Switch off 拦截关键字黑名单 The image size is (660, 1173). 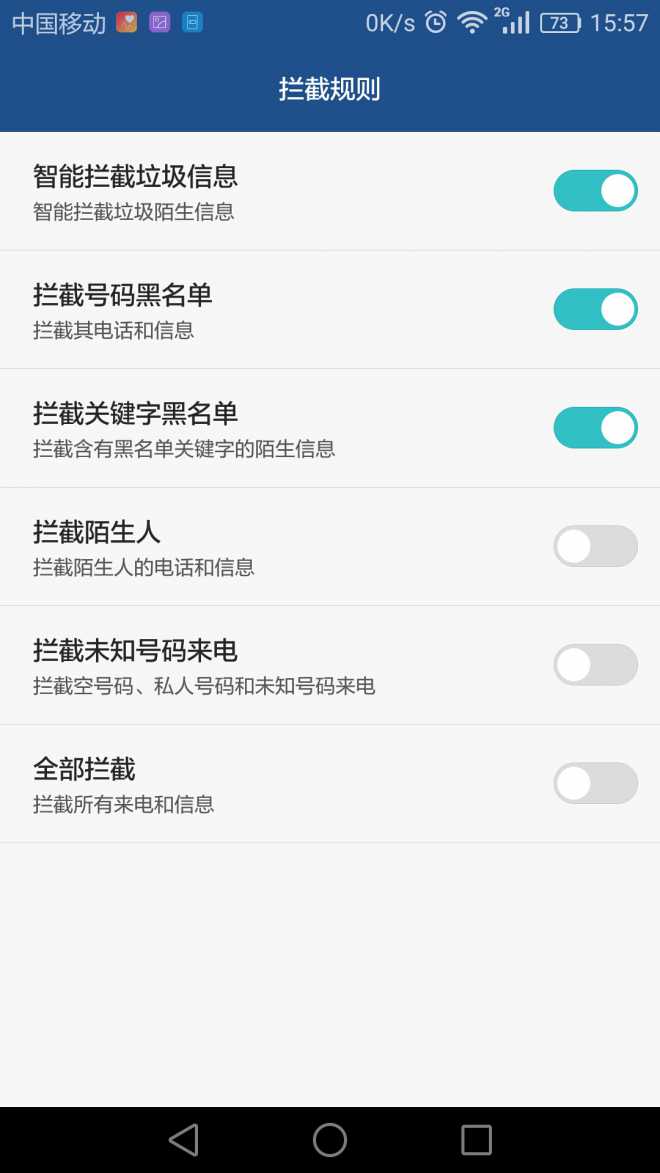click(x=595, y=428)
